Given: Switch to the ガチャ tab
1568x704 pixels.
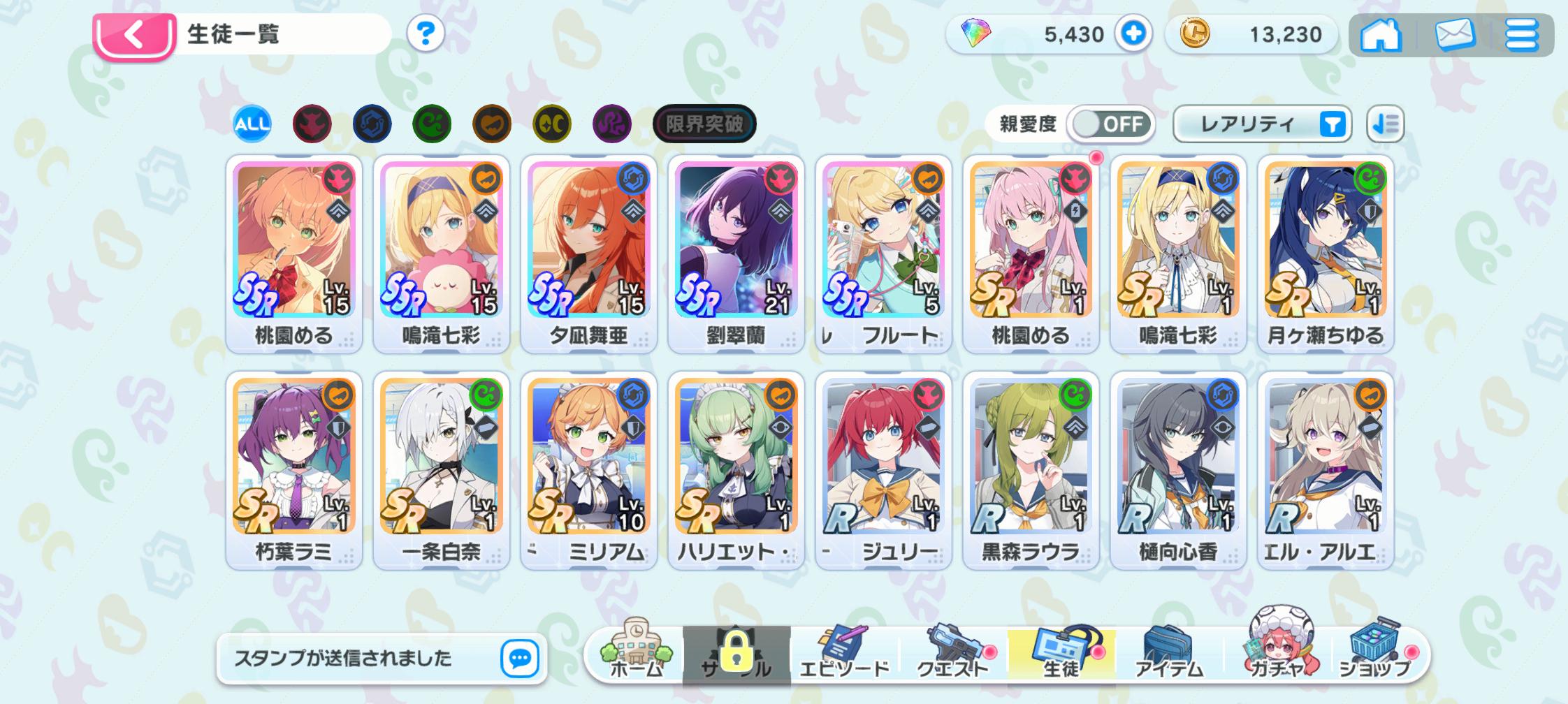Looking at the screenshot, I should click(1277, 654).
